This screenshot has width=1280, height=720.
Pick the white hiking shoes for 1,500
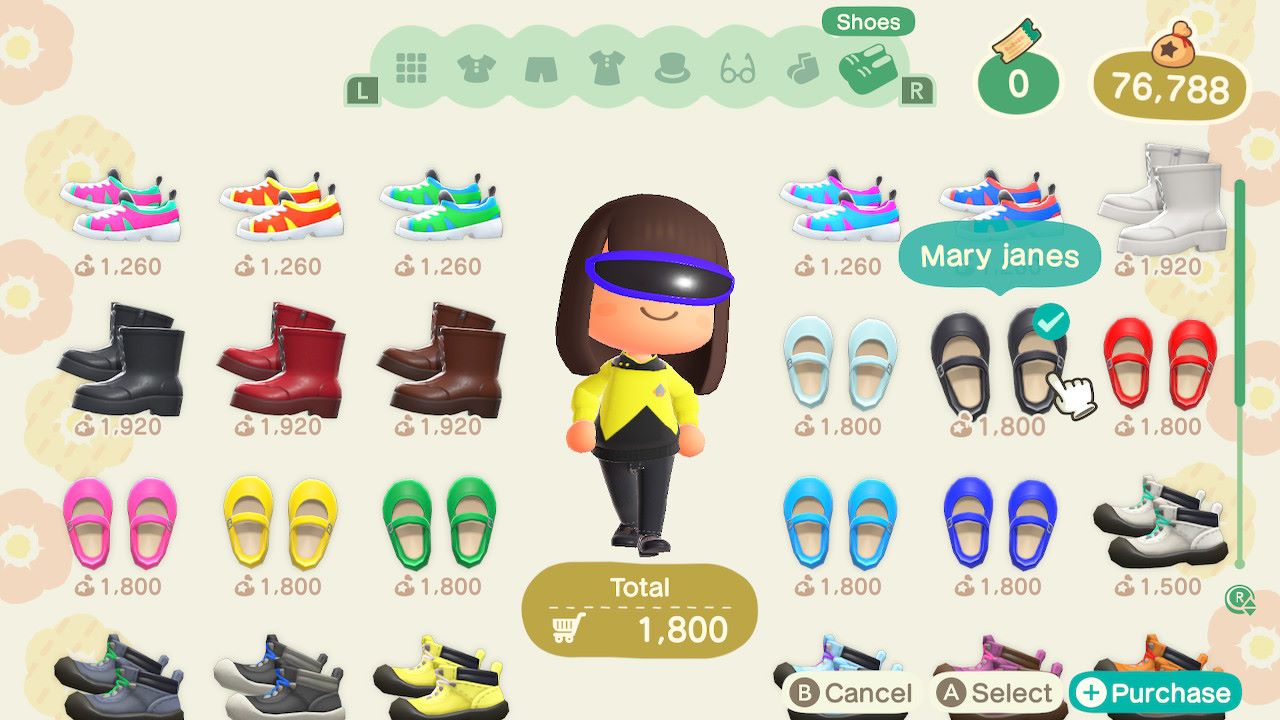[x=1160, y=523]
